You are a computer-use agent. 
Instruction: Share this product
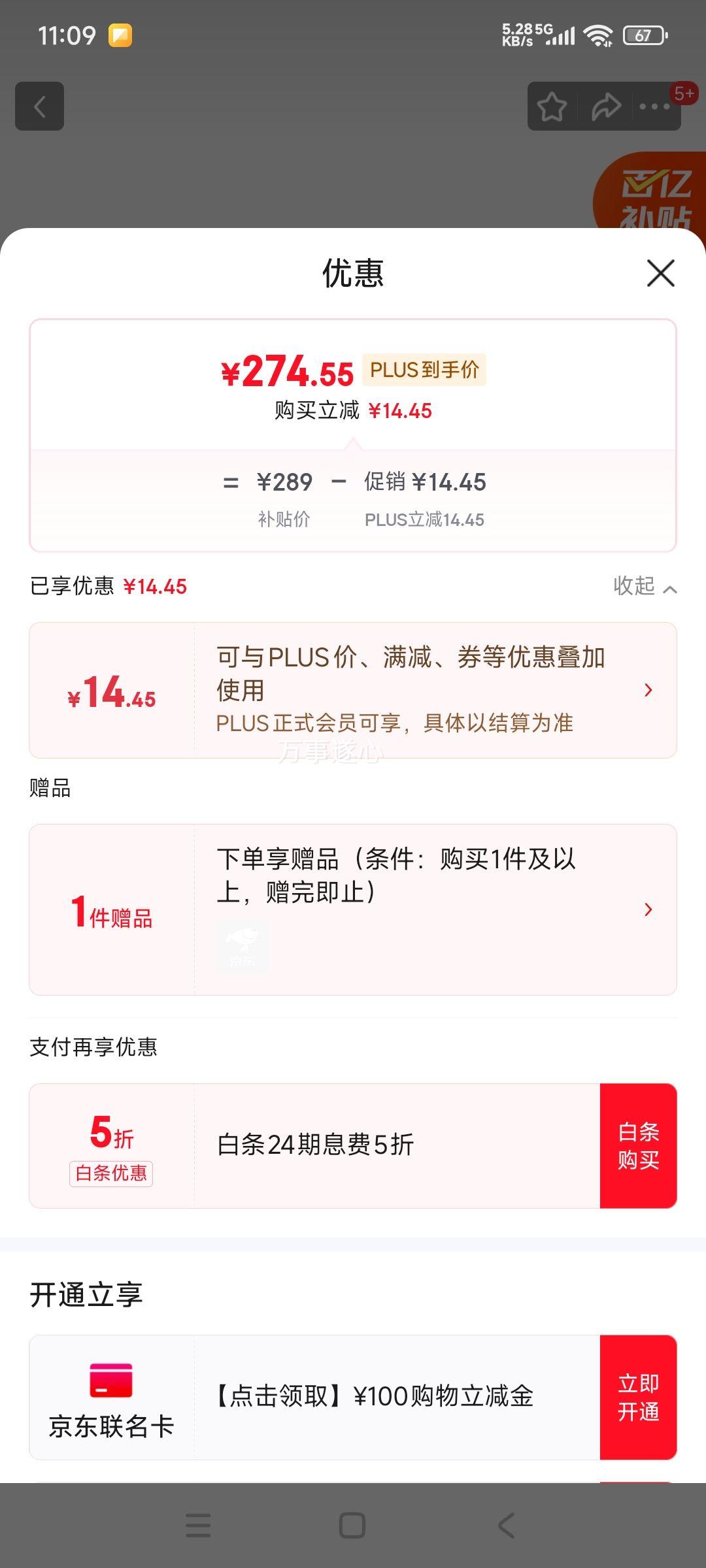click(605, 106)
